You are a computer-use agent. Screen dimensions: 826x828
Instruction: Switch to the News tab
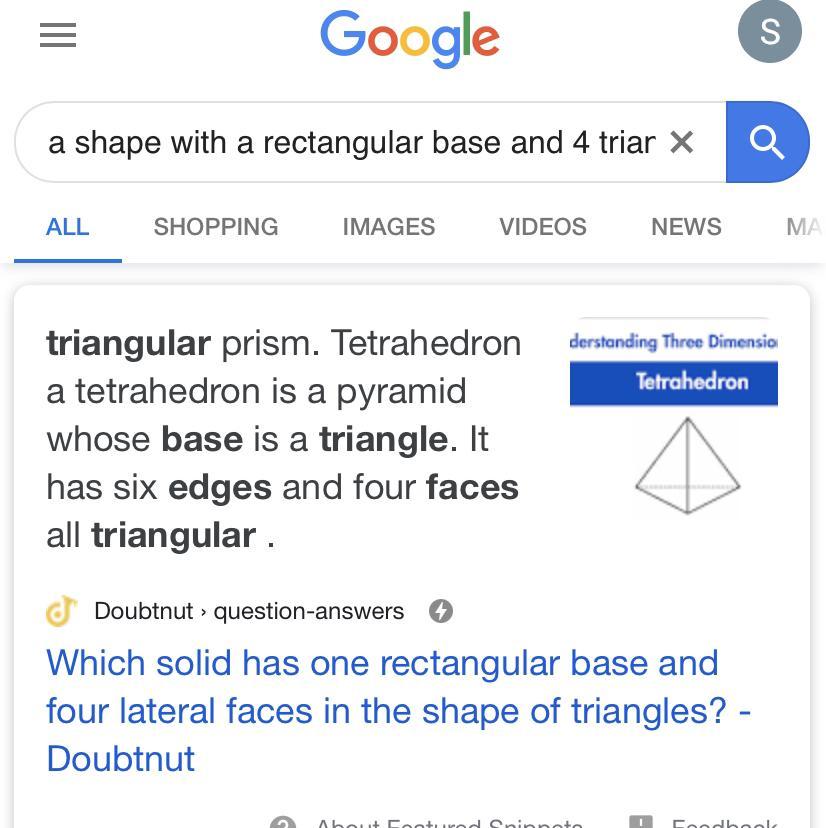686,227
